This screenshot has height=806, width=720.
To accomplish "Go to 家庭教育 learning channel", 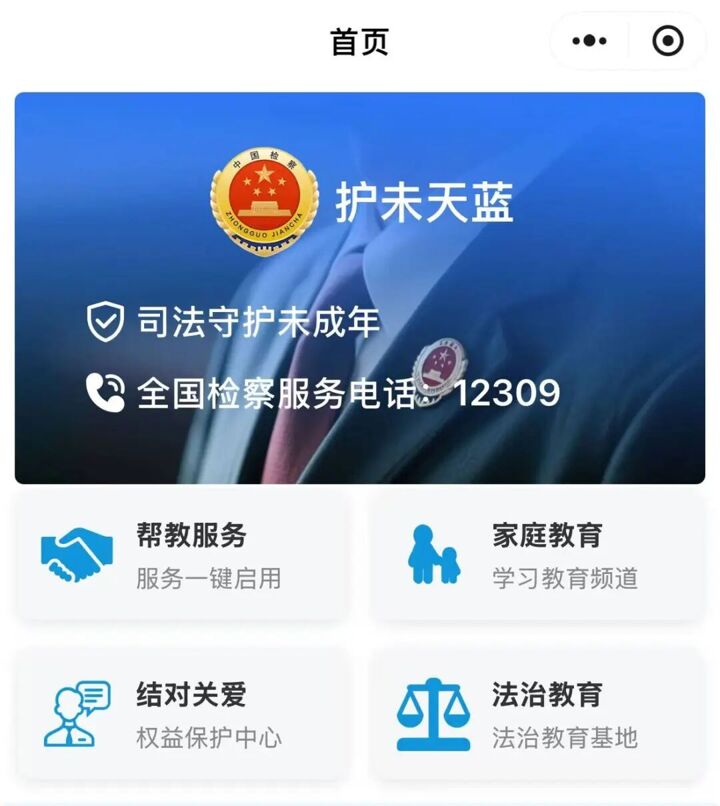I will [x=538, y=555].
